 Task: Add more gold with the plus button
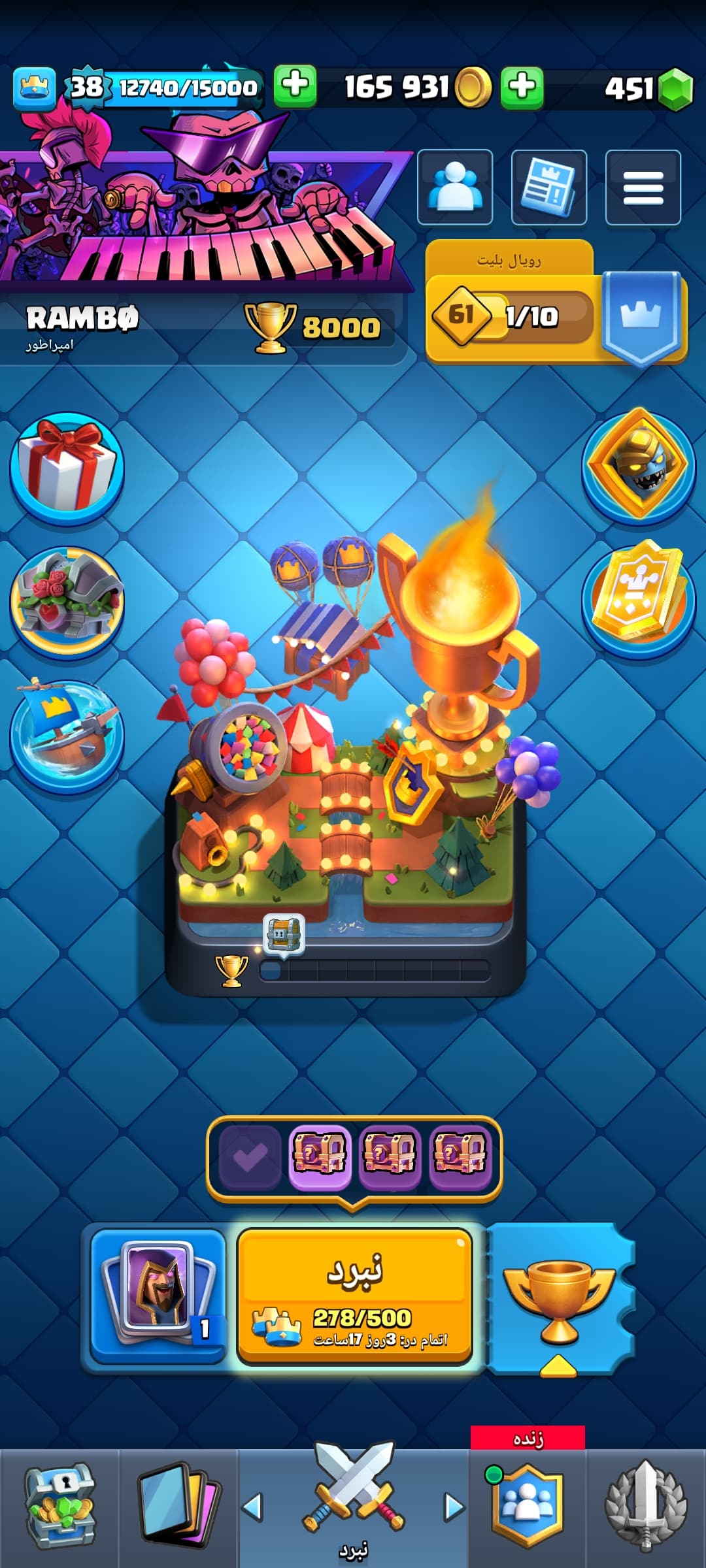(x=295, y=86)
